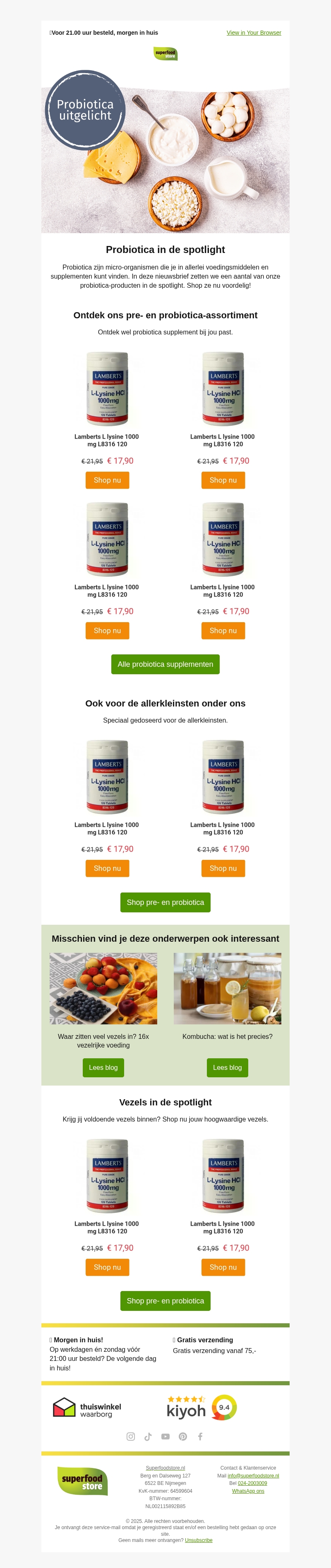The height and width of the screenshot is (1568, 331).
Task: Unsubscribe from these emails
Action: tap(199, 1540)
